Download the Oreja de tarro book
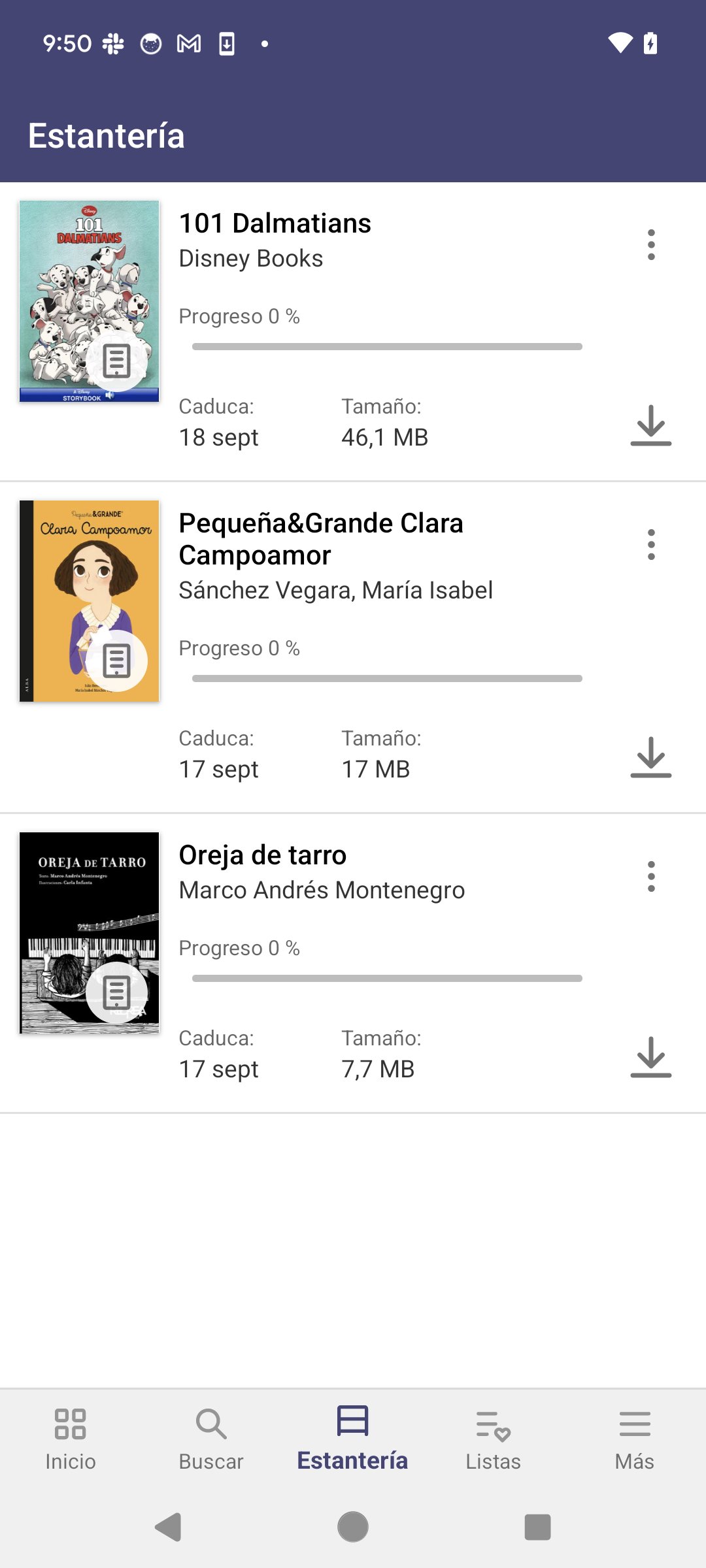 click(651, 1057)
